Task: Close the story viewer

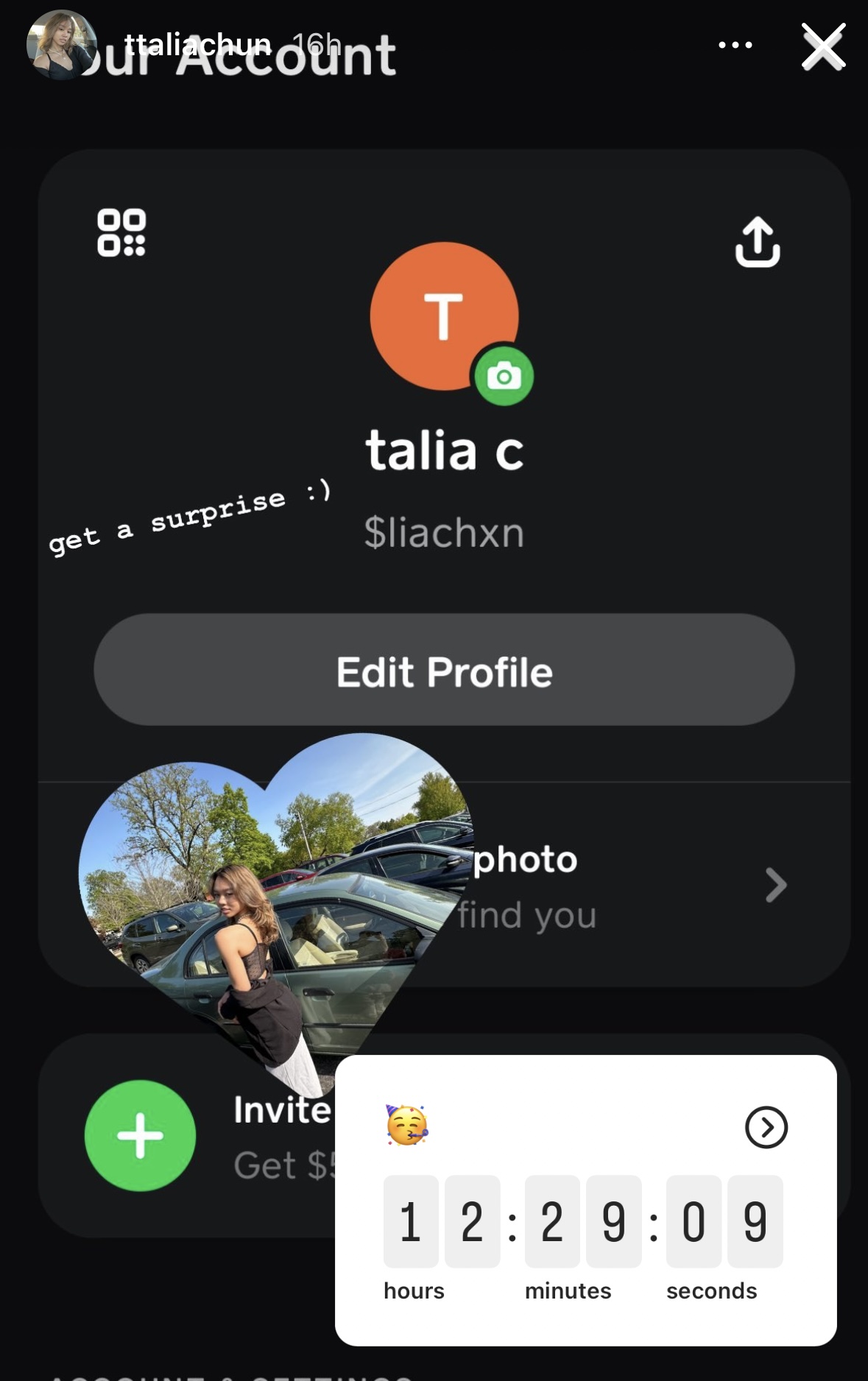Action: [822, 46]
